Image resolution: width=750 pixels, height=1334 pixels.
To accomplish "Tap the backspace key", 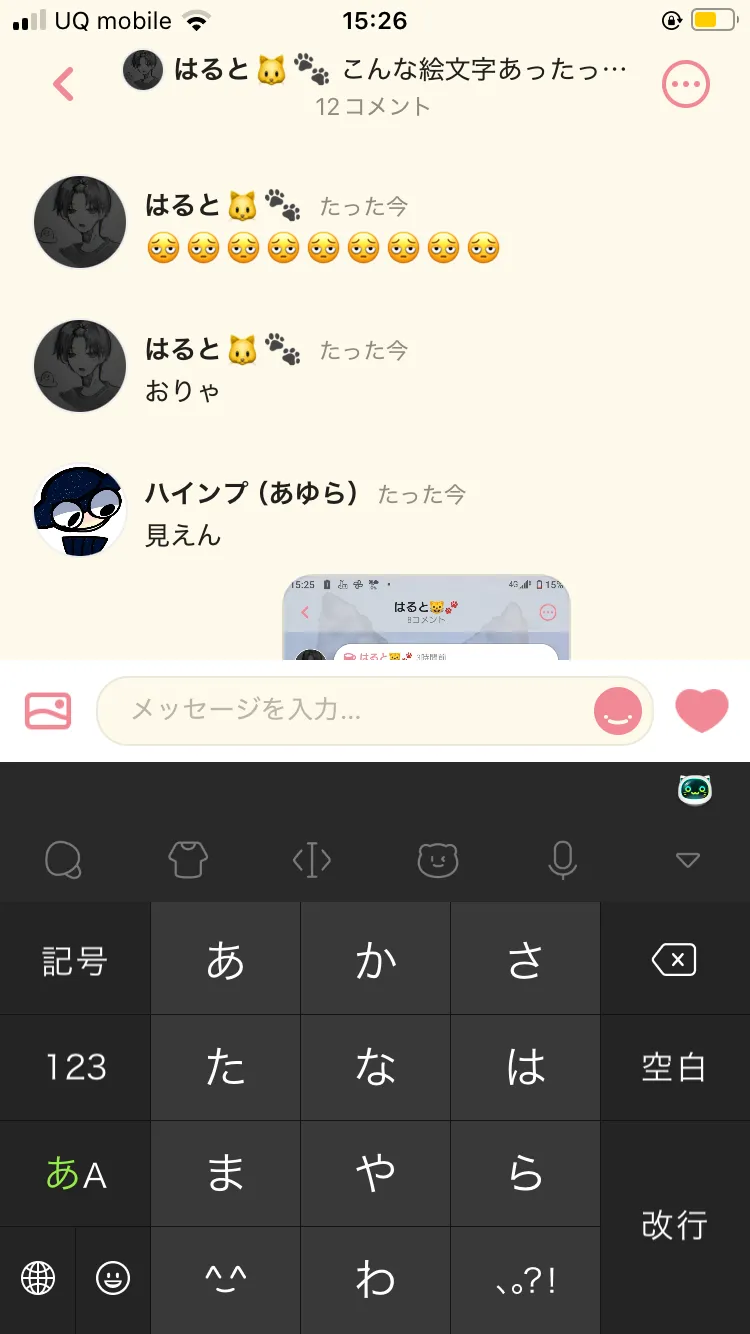I will coord(674,961).
